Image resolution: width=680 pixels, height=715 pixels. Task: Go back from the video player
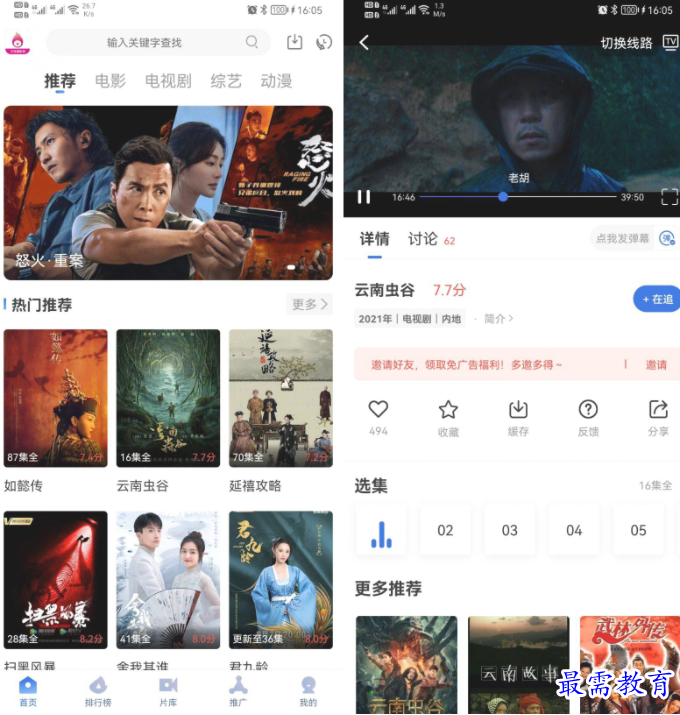[364, 42]
